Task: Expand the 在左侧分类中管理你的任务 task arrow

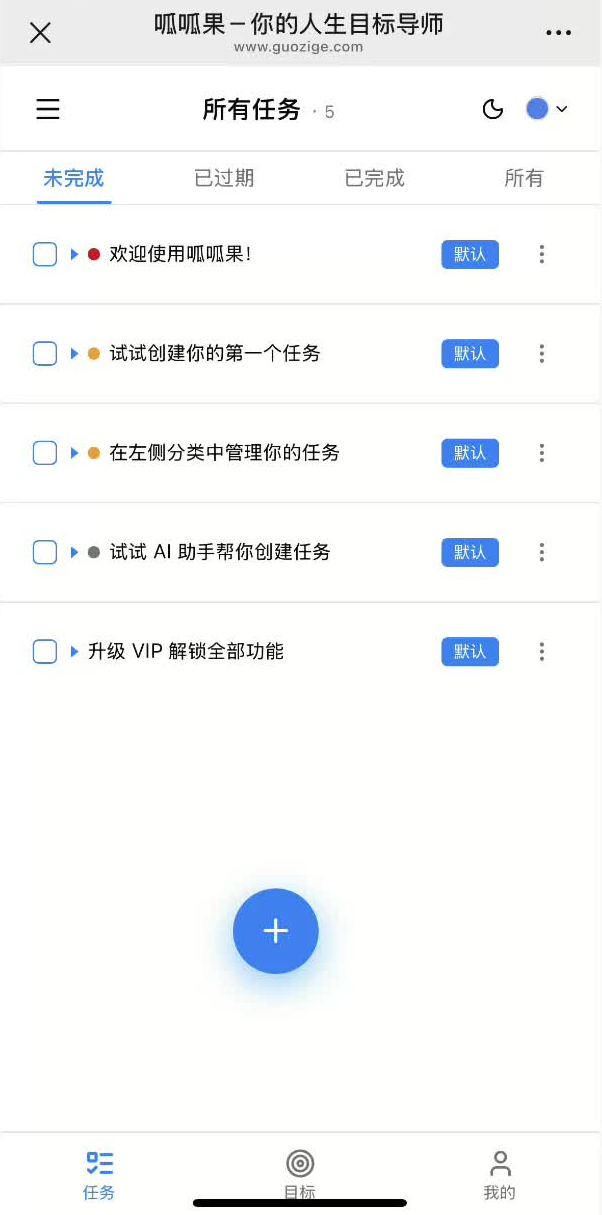Action: click(75, 453)
